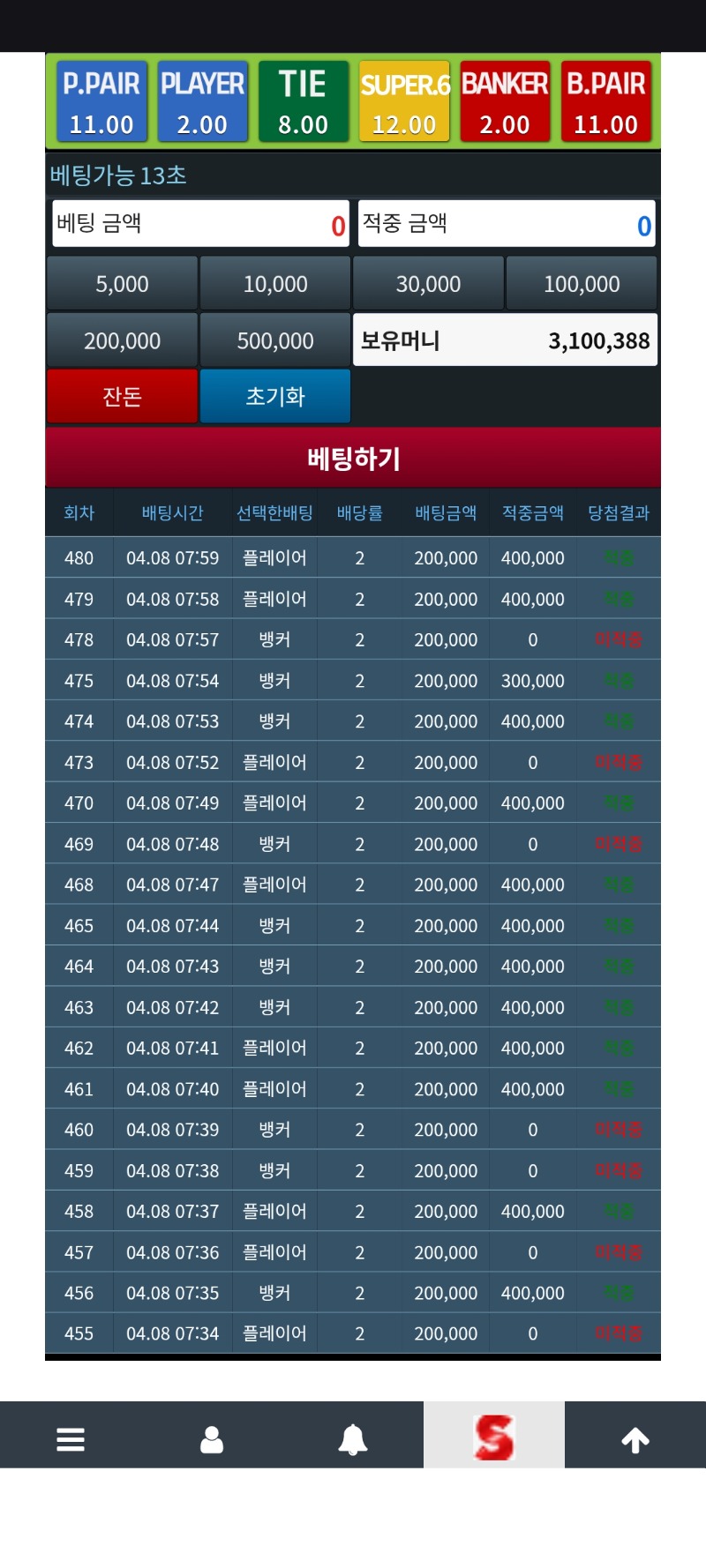Add the 10,000 amount chip
The image size is (706, 1568).
[275, 284]
